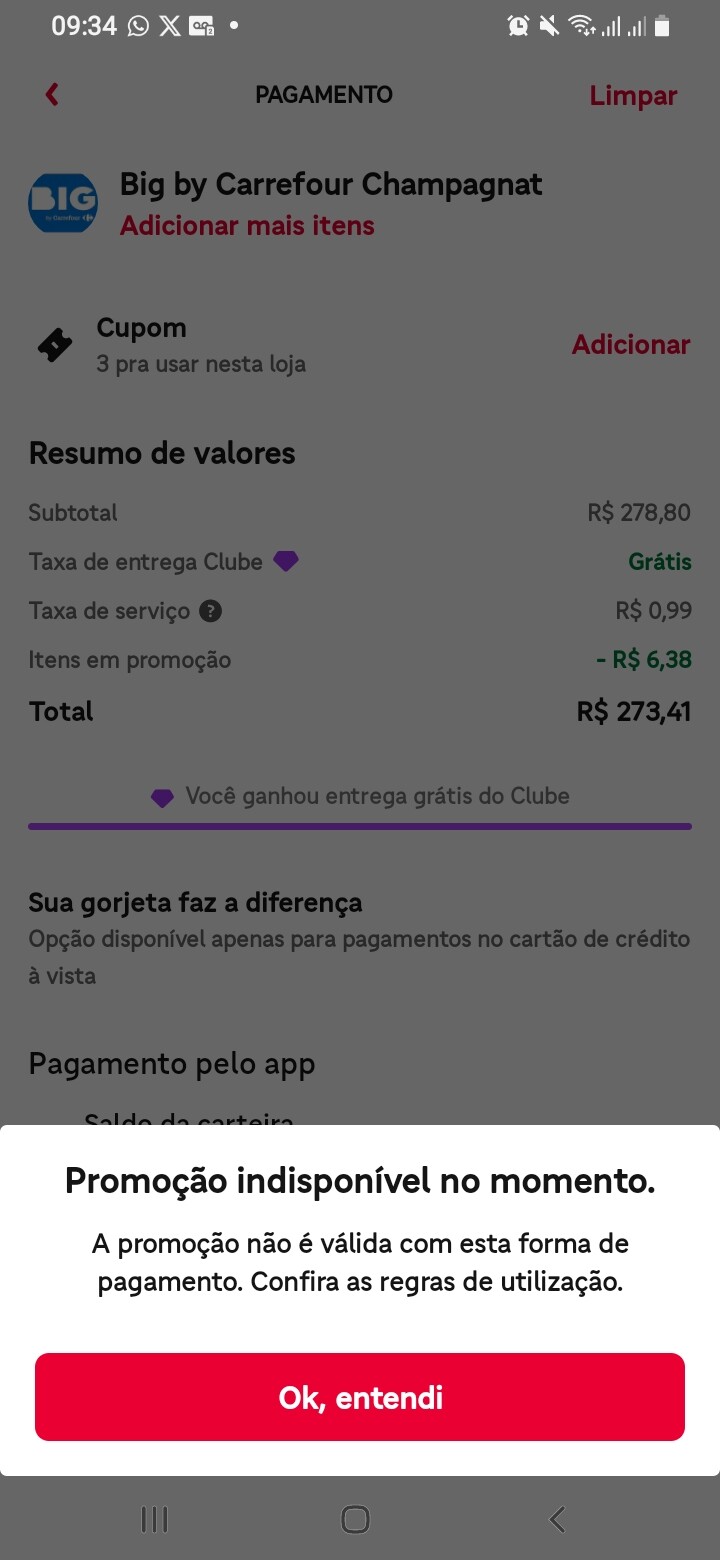Tap Limpar to clear the cart
720x1560 pixels.
(x=633, y=96)
